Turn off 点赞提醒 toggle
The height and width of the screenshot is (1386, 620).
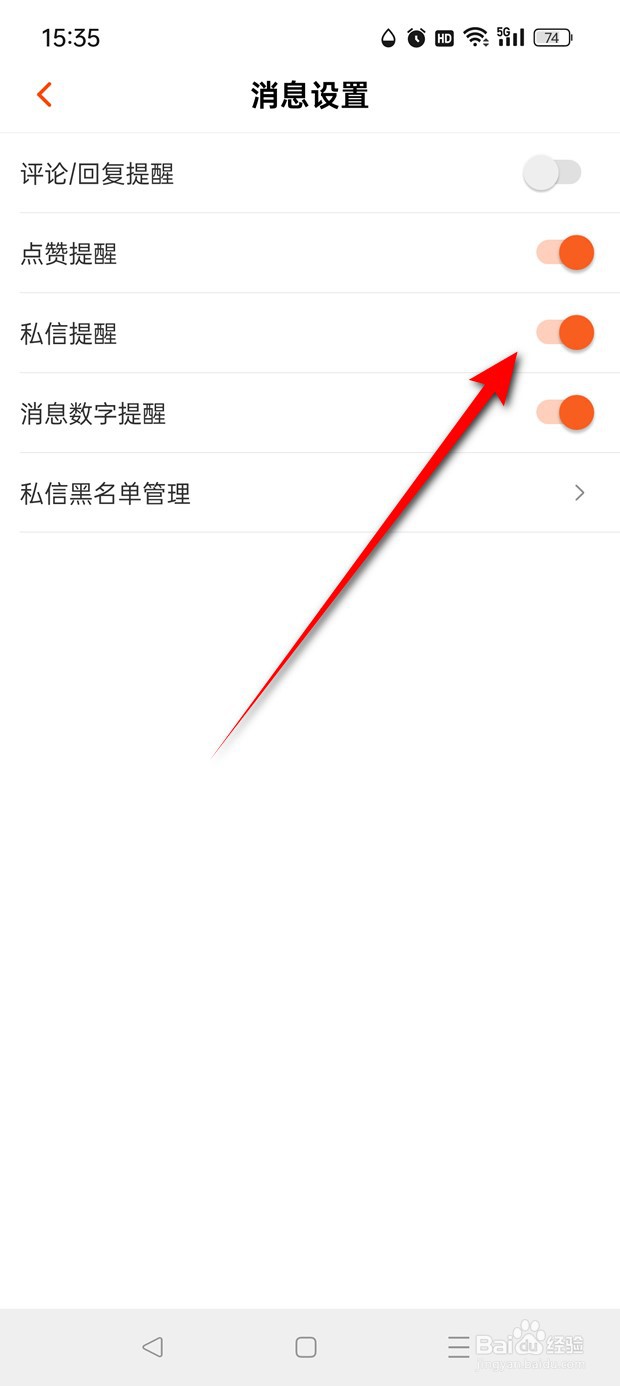[x=565, y=253]
